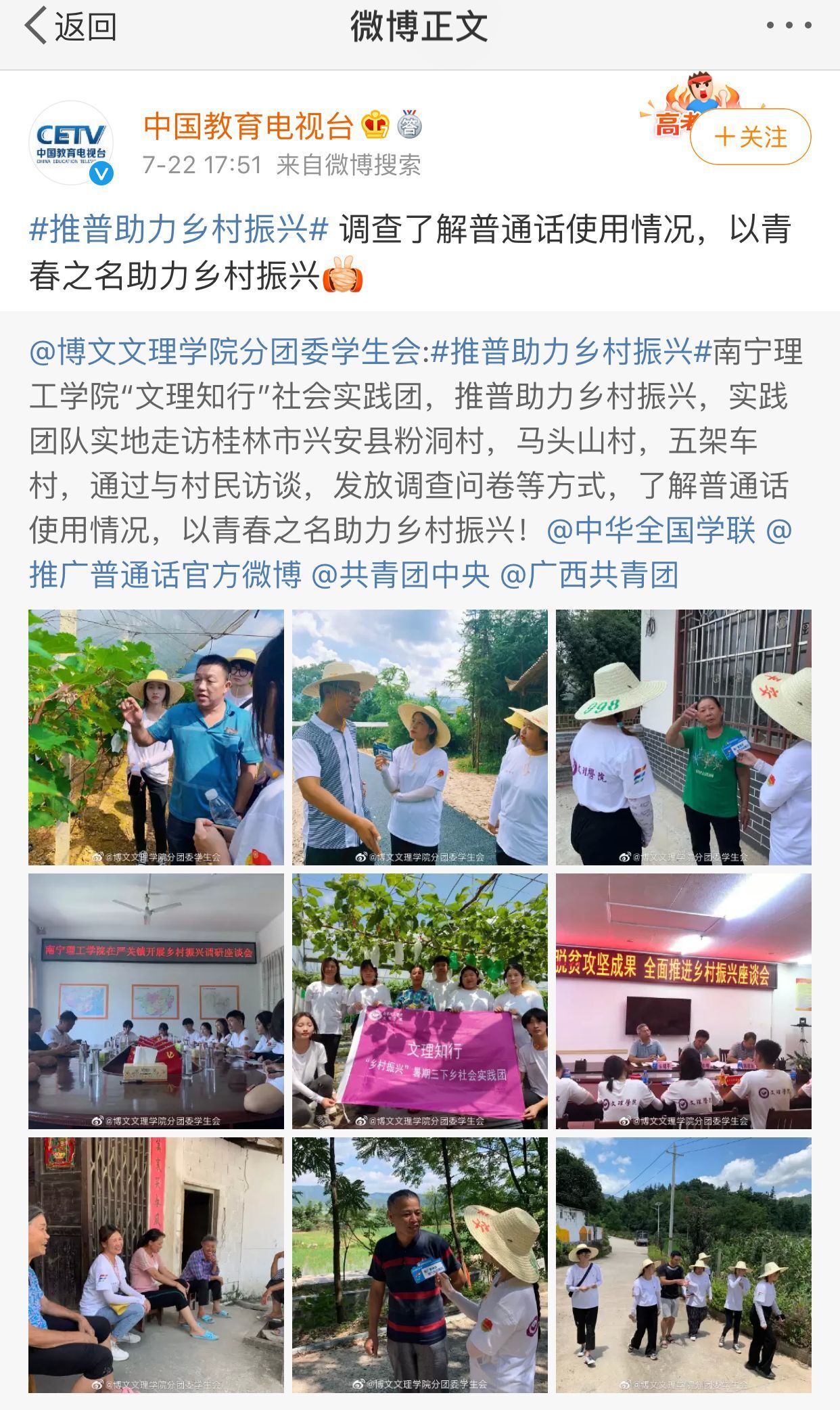Open the three-dot overflow menu
The height and width of the screenshot is (1410, 840).
tap(789, 26)
